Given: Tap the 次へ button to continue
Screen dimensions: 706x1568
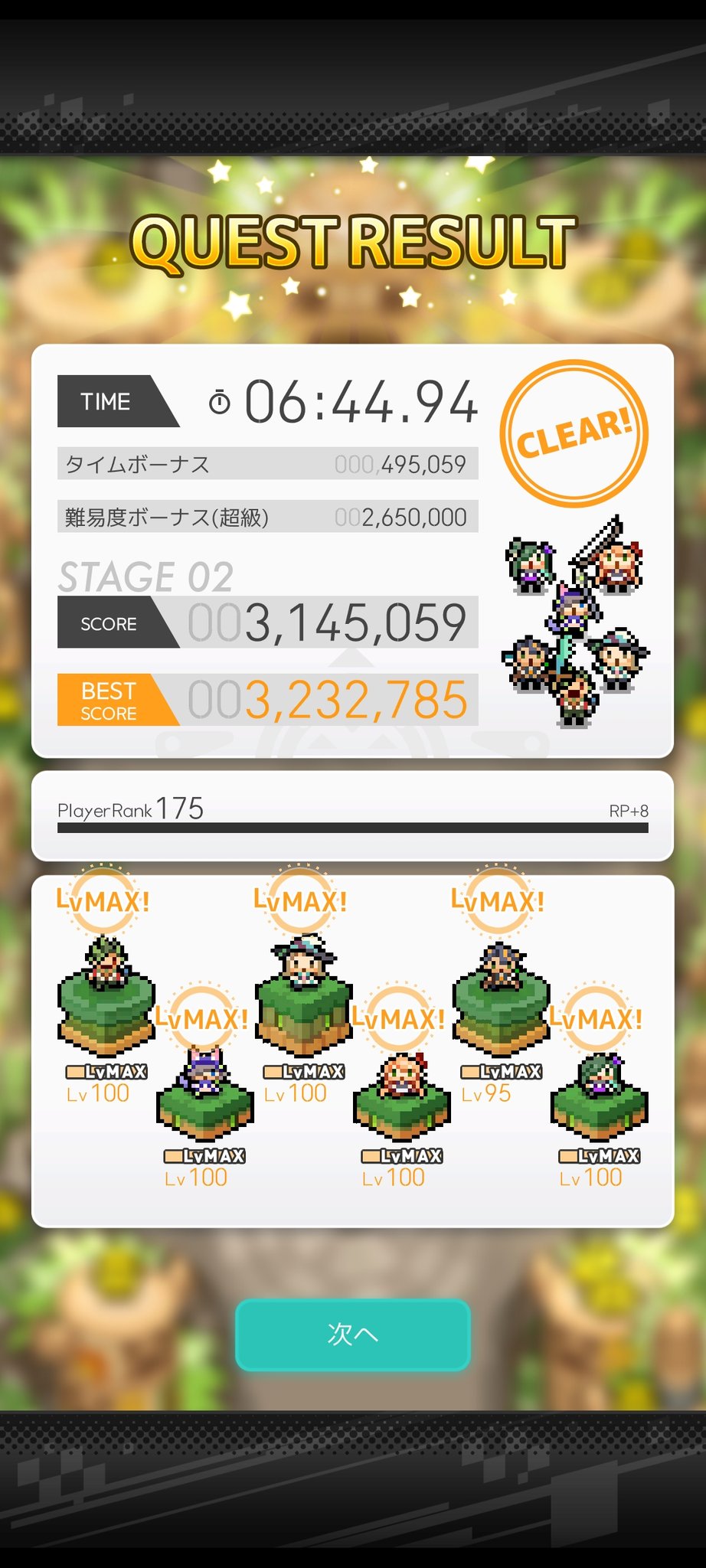Looking at the screenshot, I should click(x=352, y=1334).
